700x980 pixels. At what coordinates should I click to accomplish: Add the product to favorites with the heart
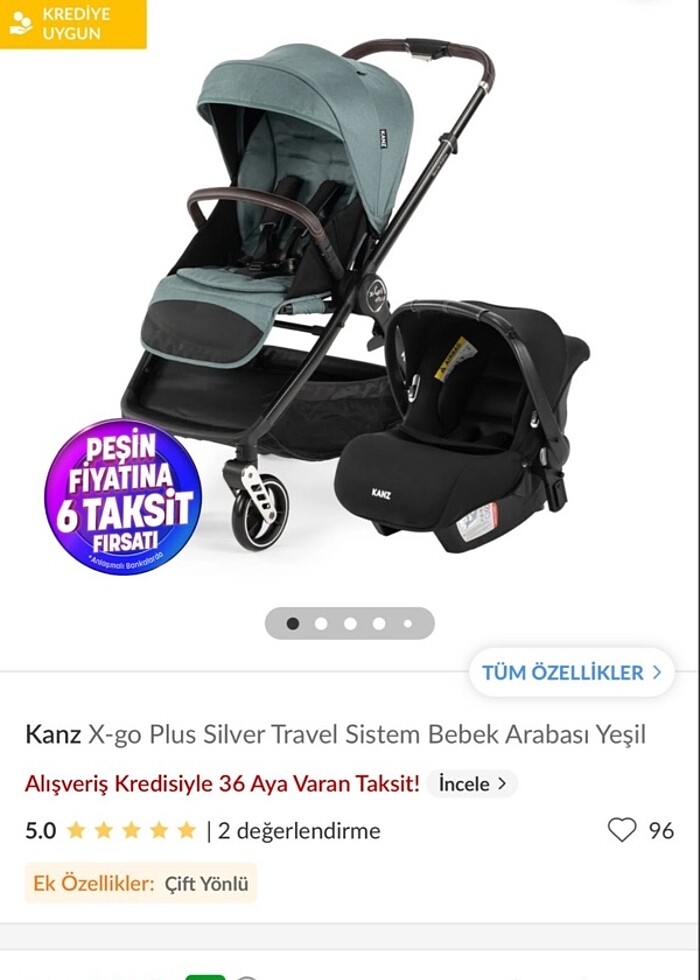(x=622, y=830)
